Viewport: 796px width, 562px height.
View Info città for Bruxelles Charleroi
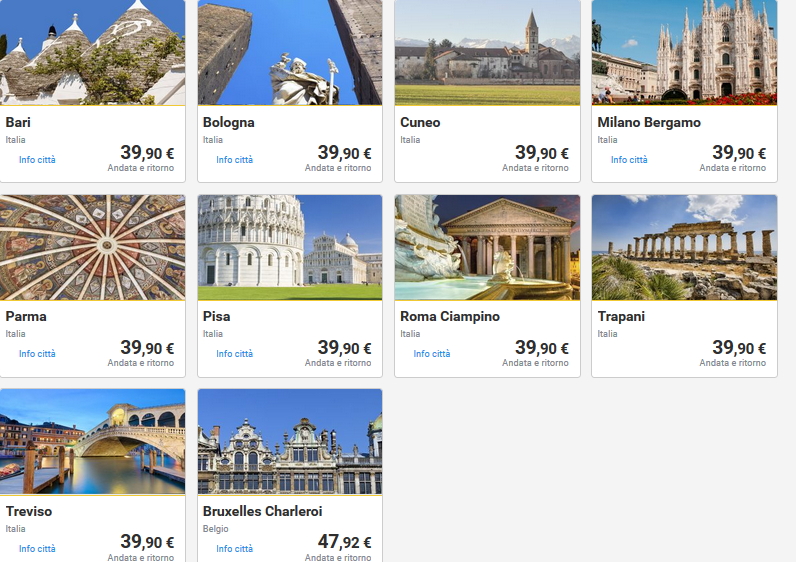tap(234, 549)
